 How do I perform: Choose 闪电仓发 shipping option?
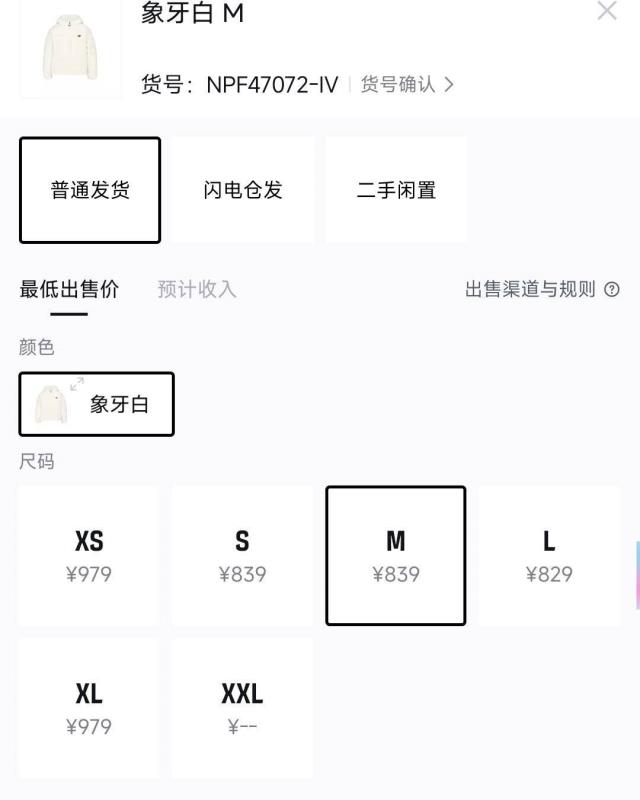243,190
